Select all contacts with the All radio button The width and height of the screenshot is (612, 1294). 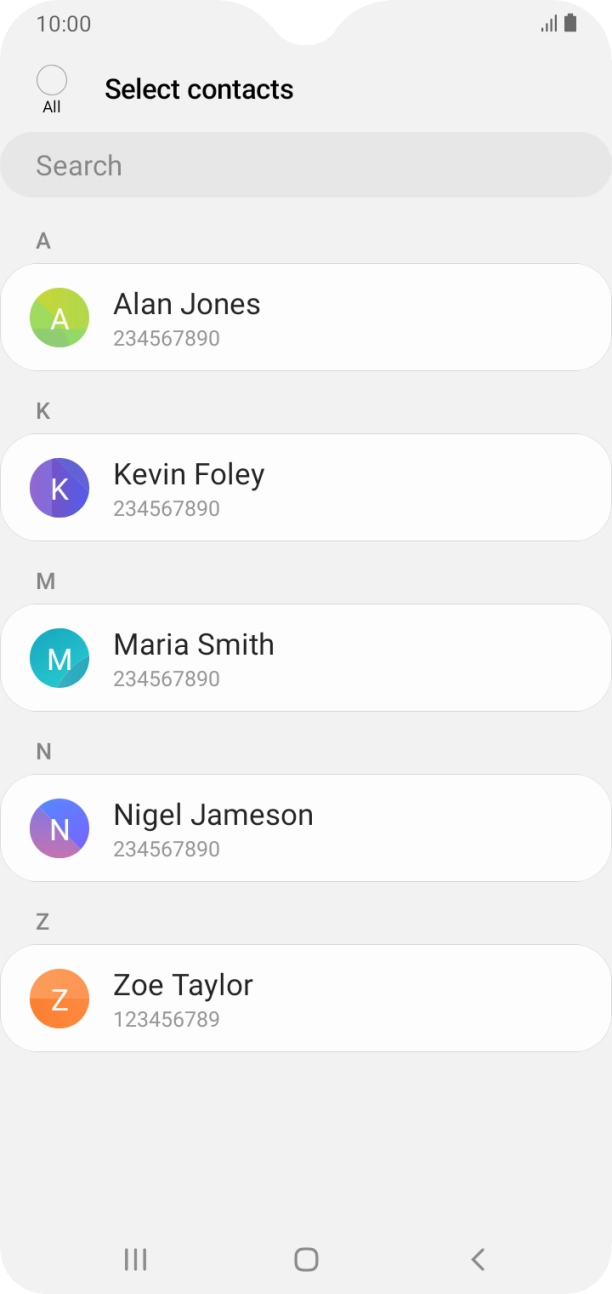pyautogui.click(x=51, y=81)
